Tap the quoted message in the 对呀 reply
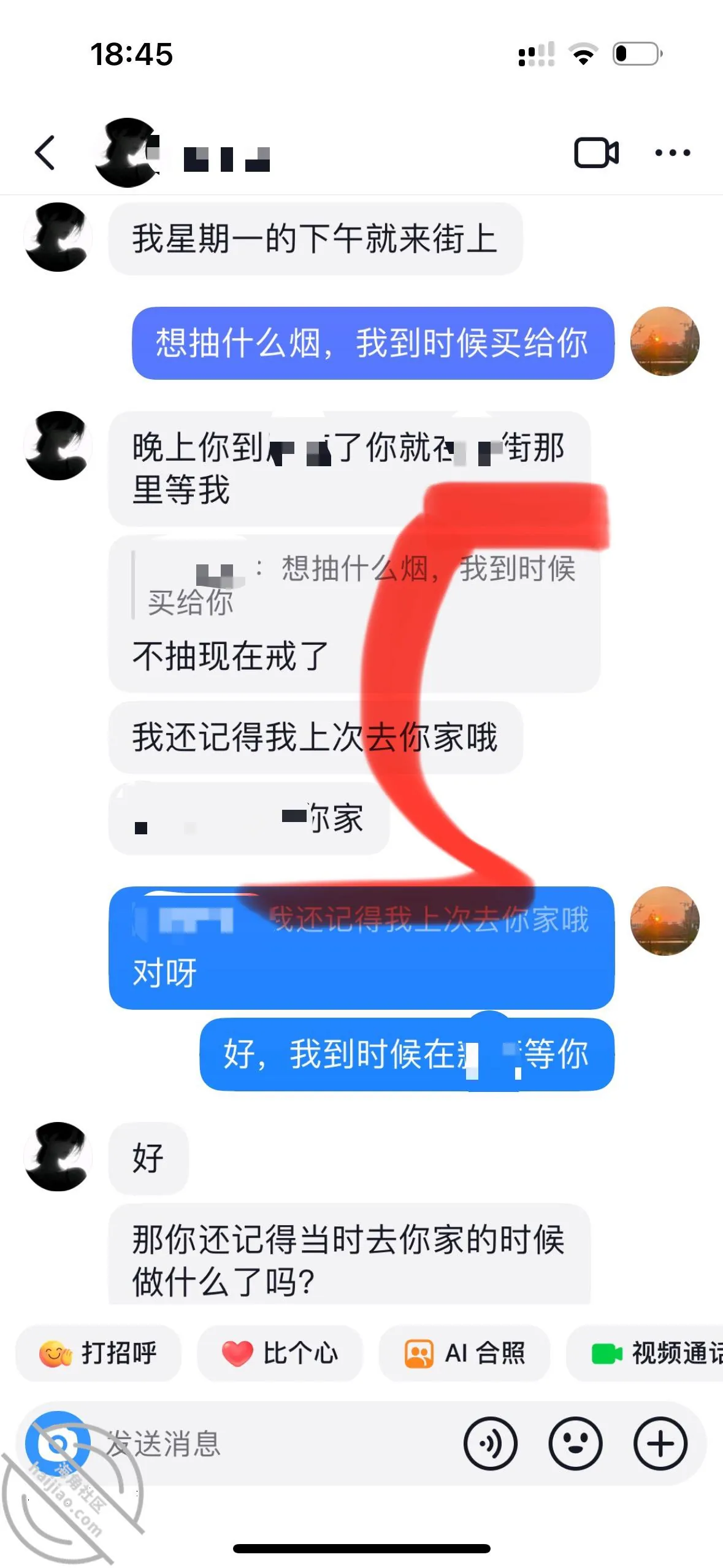The image size is (723, 1568). coord(362,919)
